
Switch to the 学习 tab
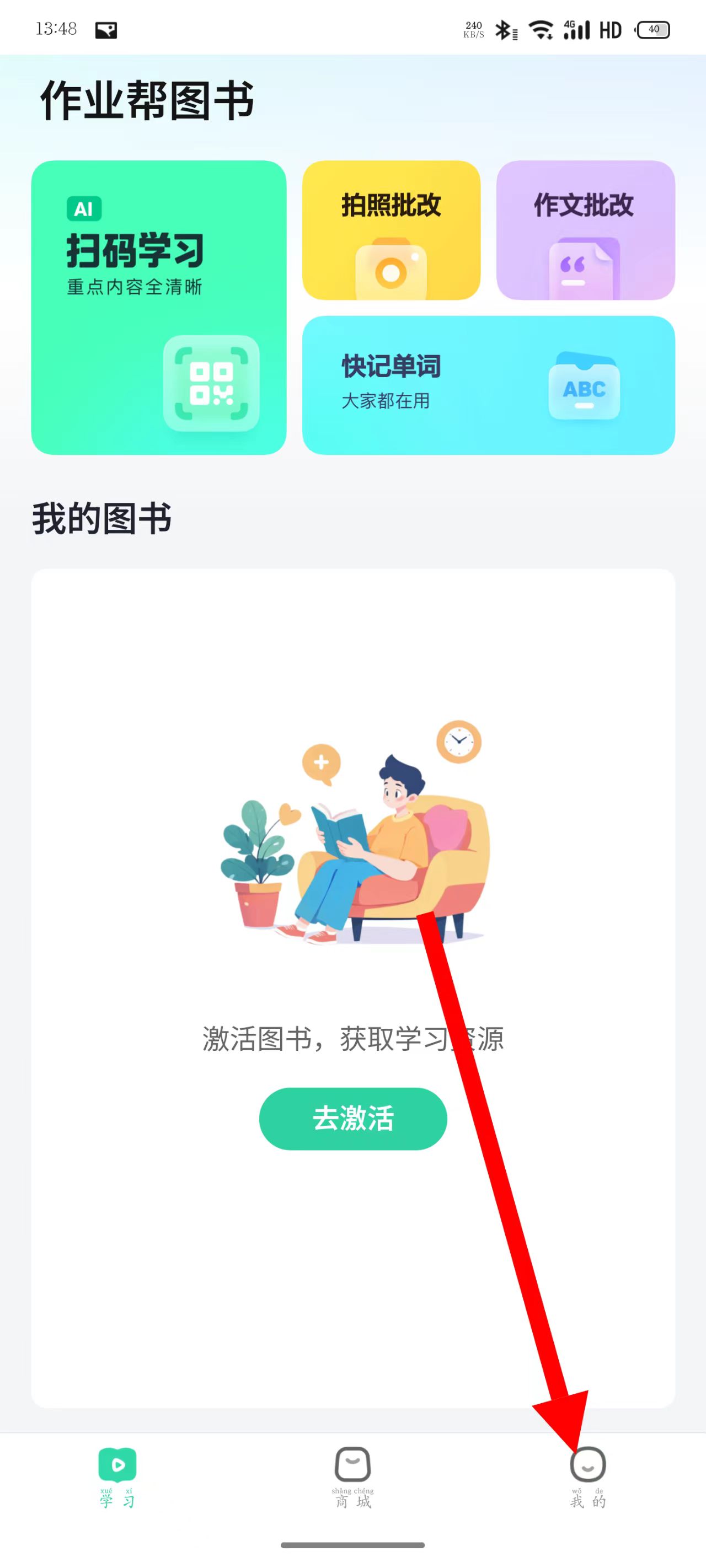tap(117, 1476)
